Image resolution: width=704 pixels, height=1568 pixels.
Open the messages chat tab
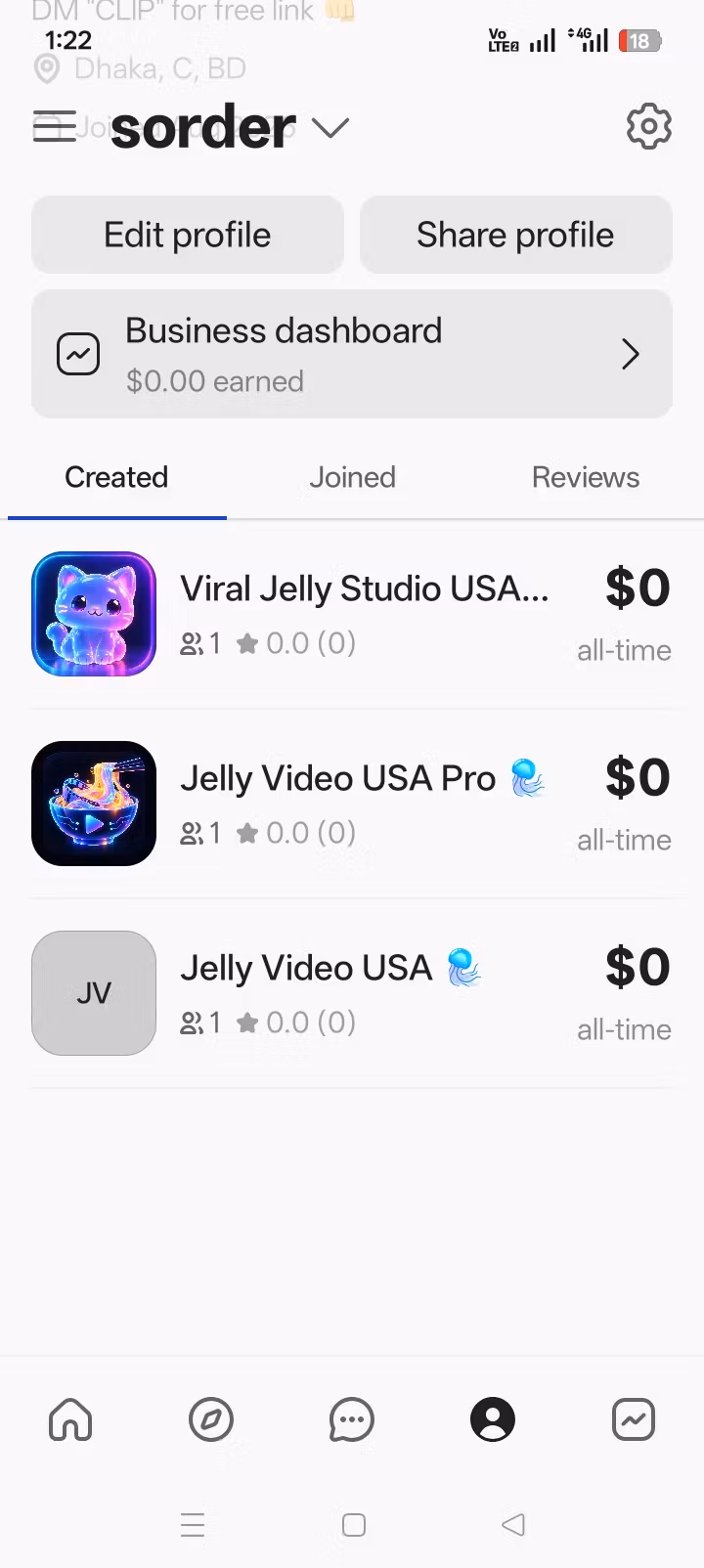[x=352, y=1419]
